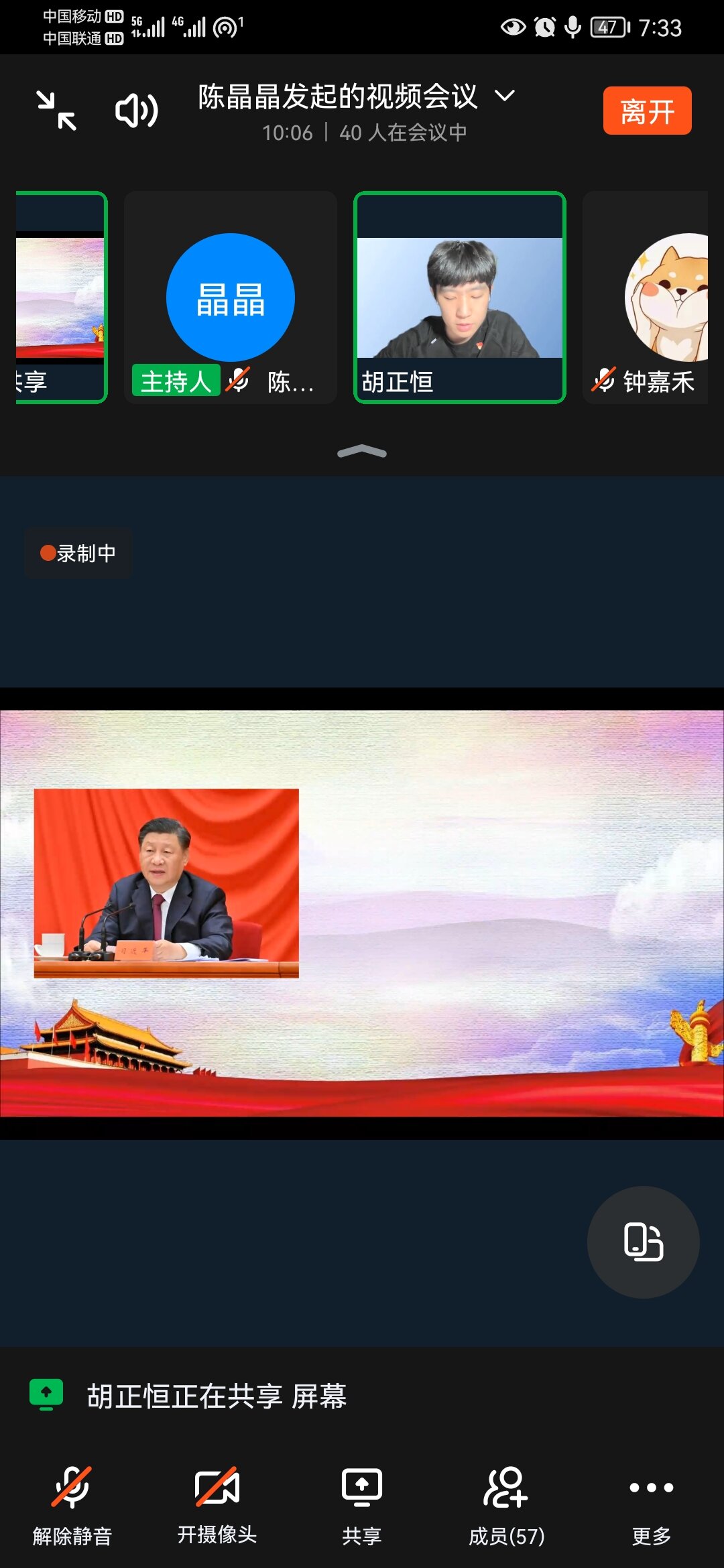This screenshot has width=724, height=1568.
Task: Select host 晶晶's participant tile
Action: 230,298
